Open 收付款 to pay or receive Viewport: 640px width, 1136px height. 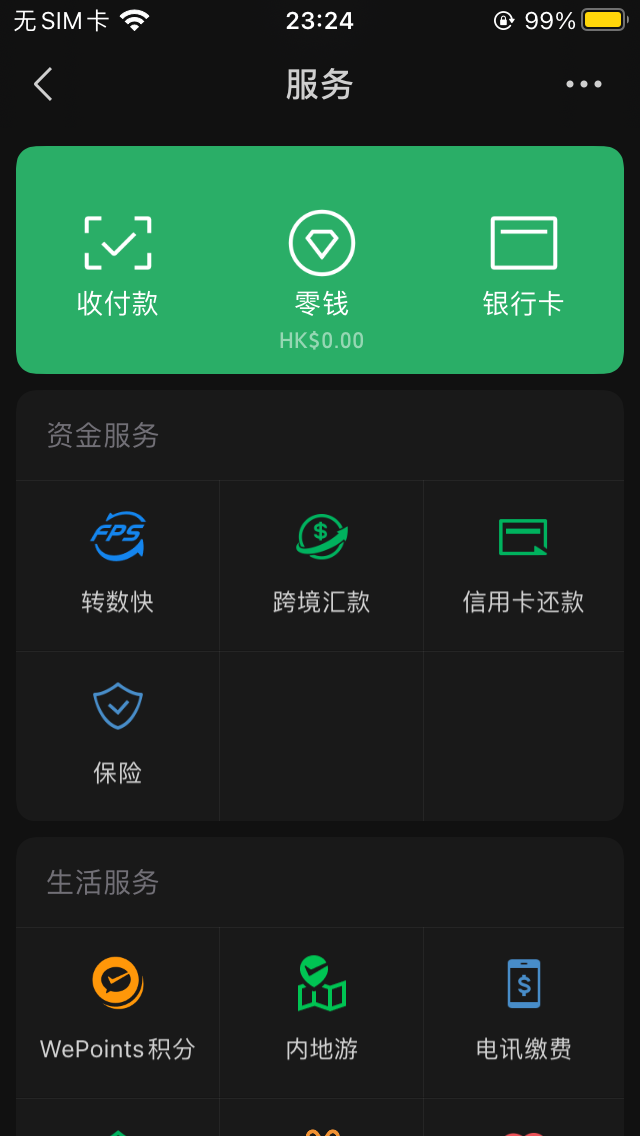[x=118, y=264]
